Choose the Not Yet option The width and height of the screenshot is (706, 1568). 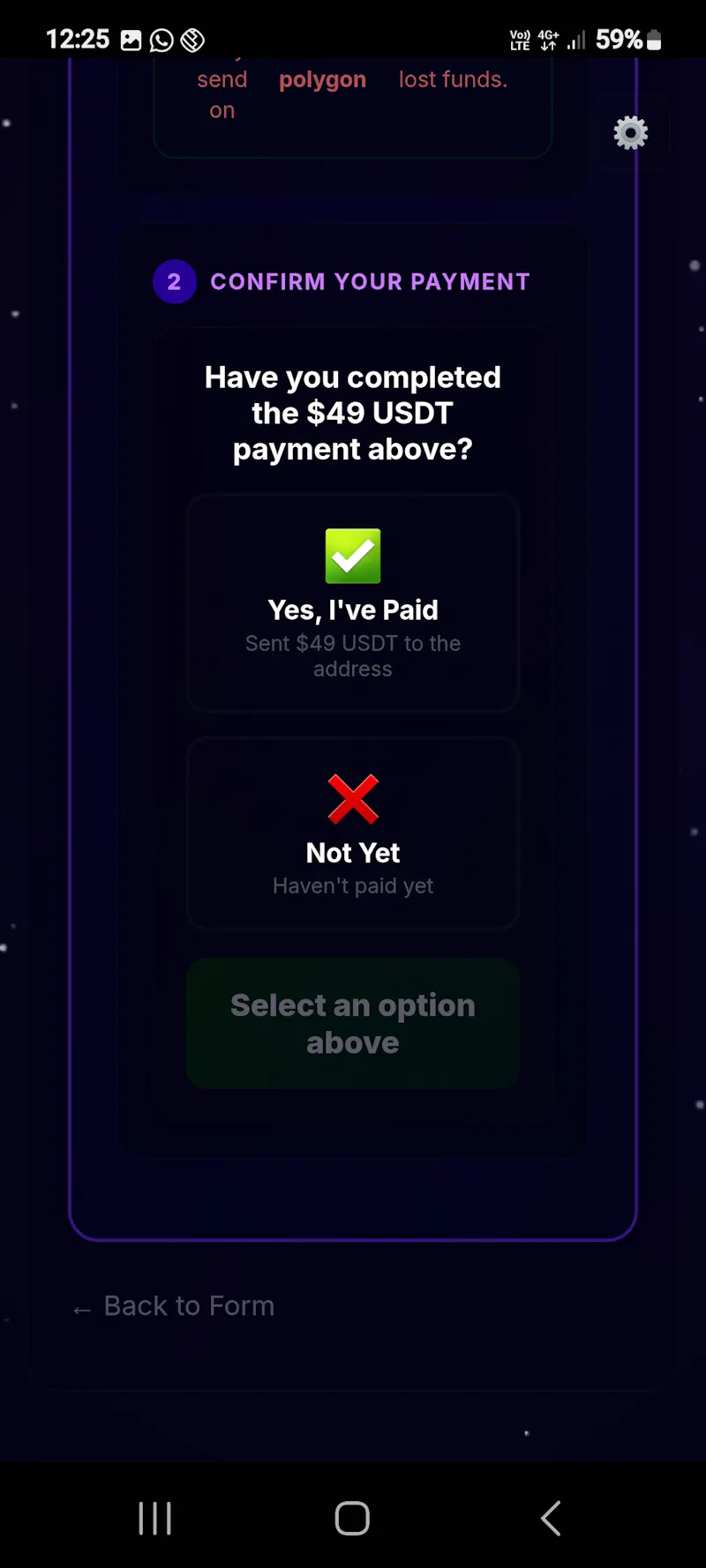(353, 833)
